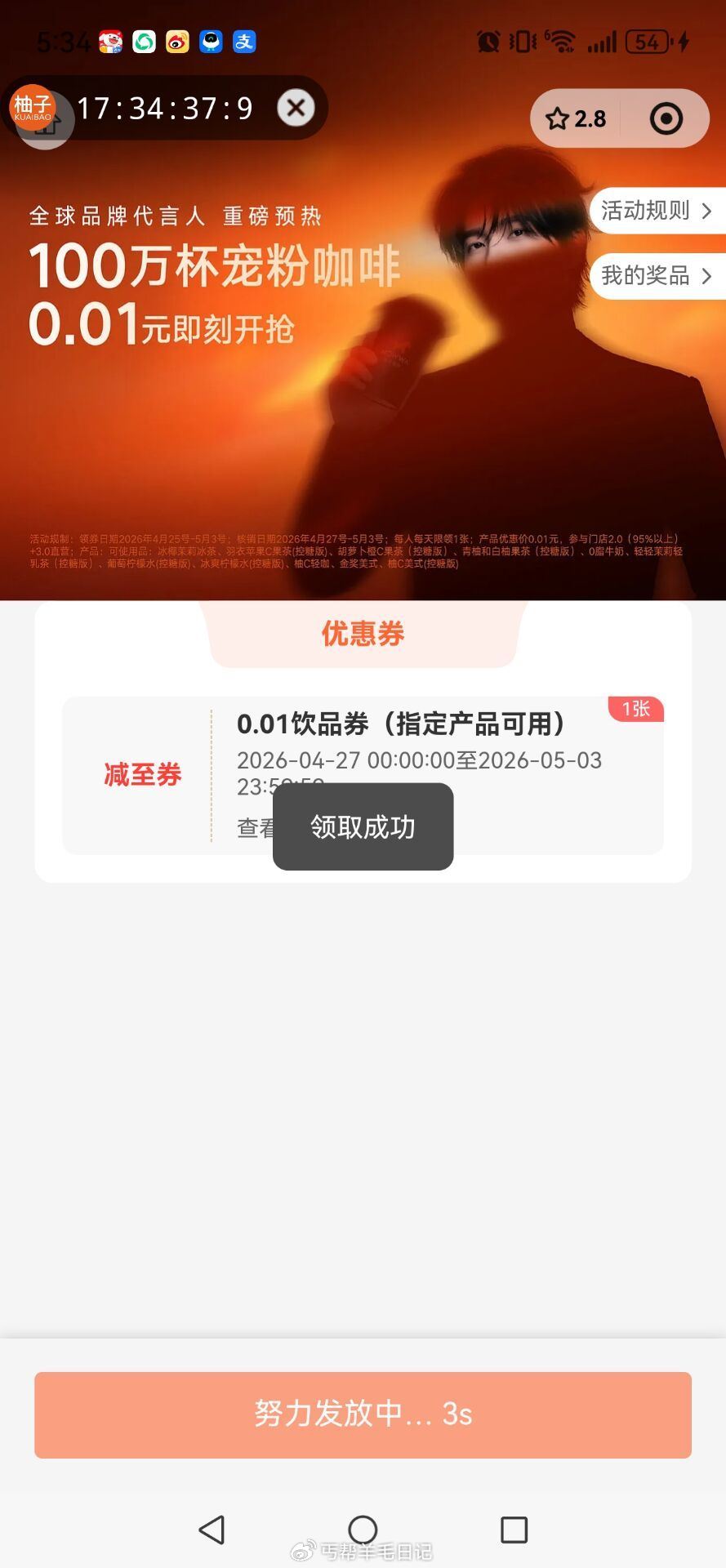Tap the blue NetEase icon in the status bar
The image size is (726, 1568).
[209, 40]
